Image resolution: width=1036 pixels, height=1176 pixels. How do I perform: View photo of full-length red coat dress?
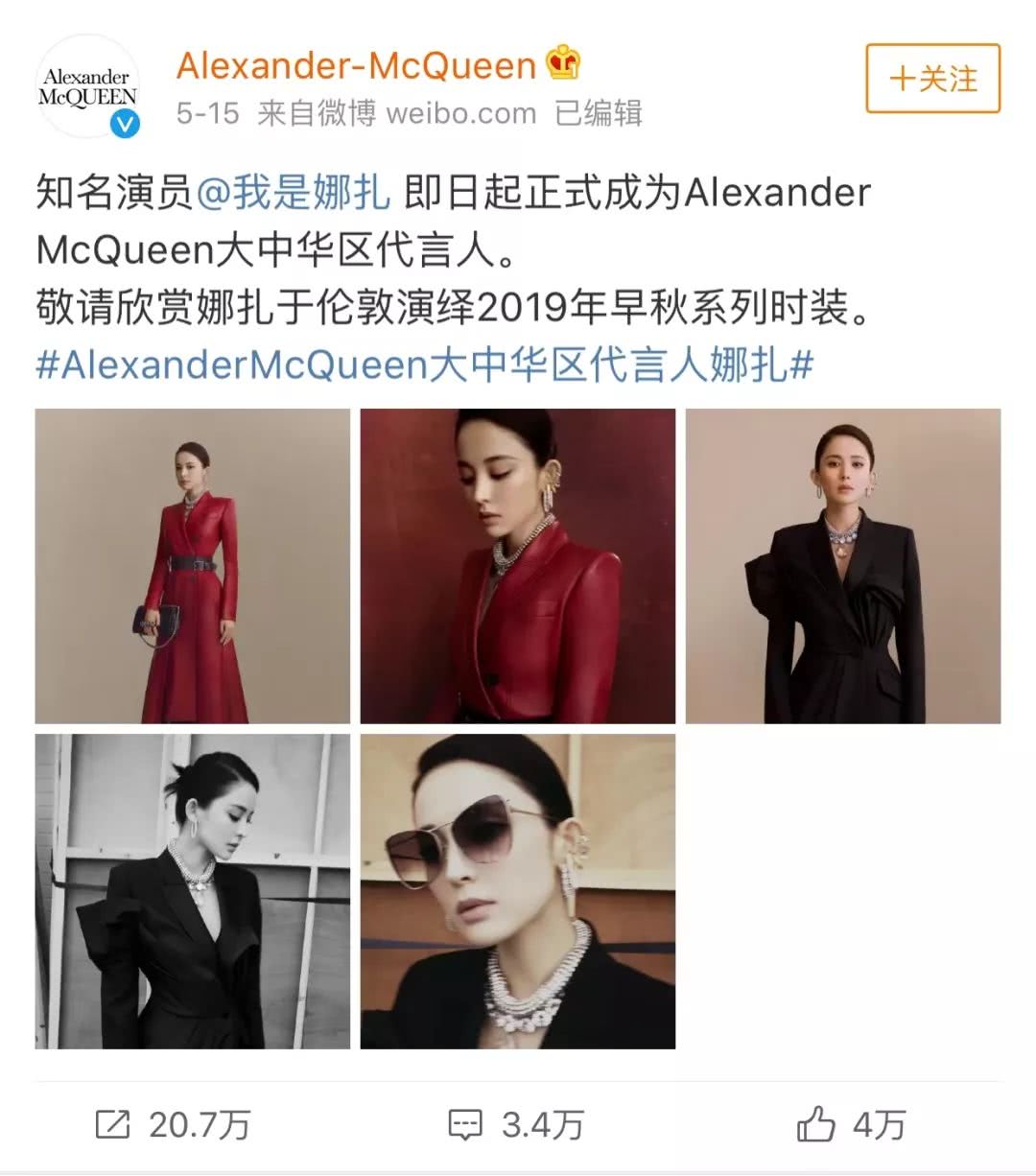(x=193, y=566)
